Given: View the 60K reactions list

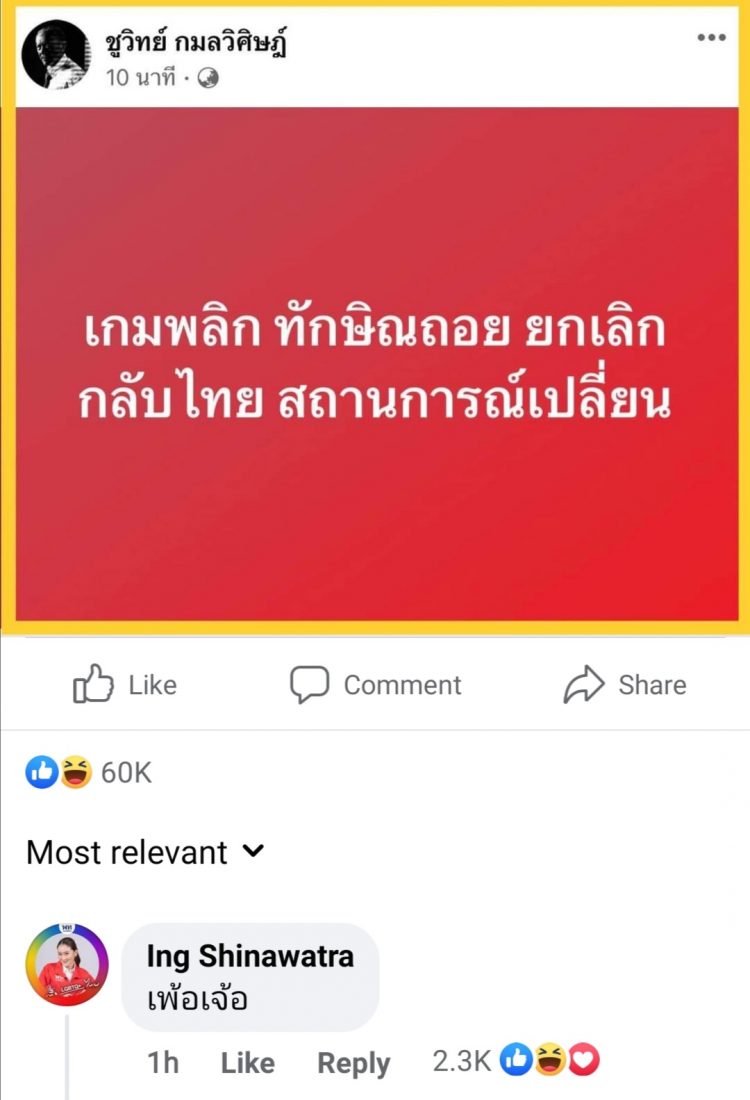Looking at the screenshot, I should [x=90, y=772].
